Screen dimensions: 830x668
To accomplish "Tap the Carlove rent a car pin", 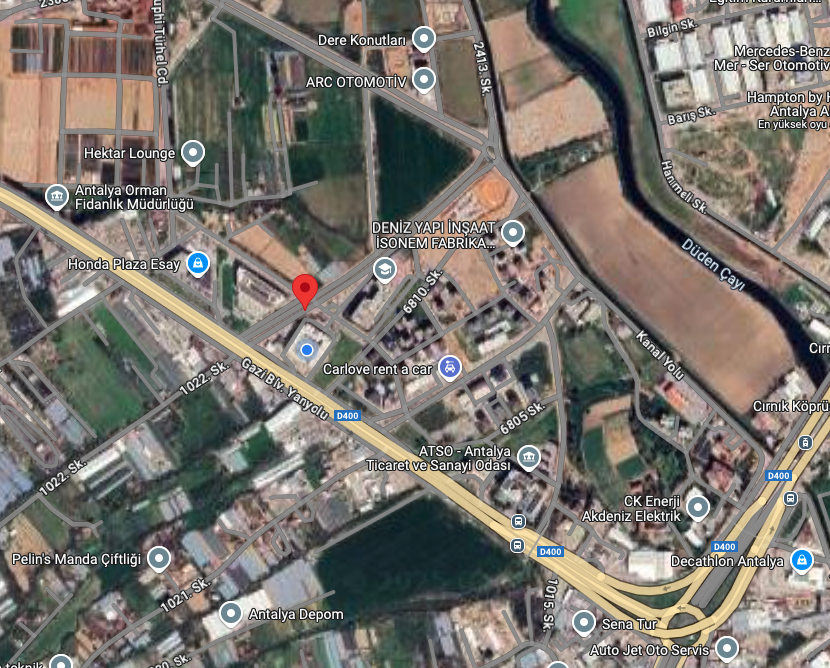I will coord(451,368).
